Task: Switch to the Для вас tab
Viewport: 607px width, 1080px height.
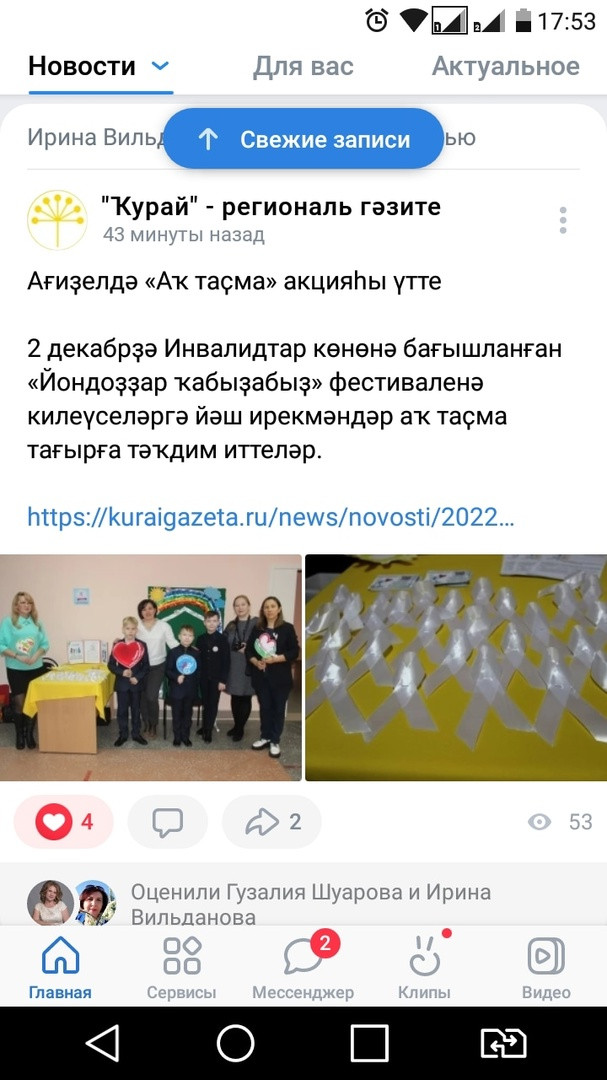Action: [303, 66]
